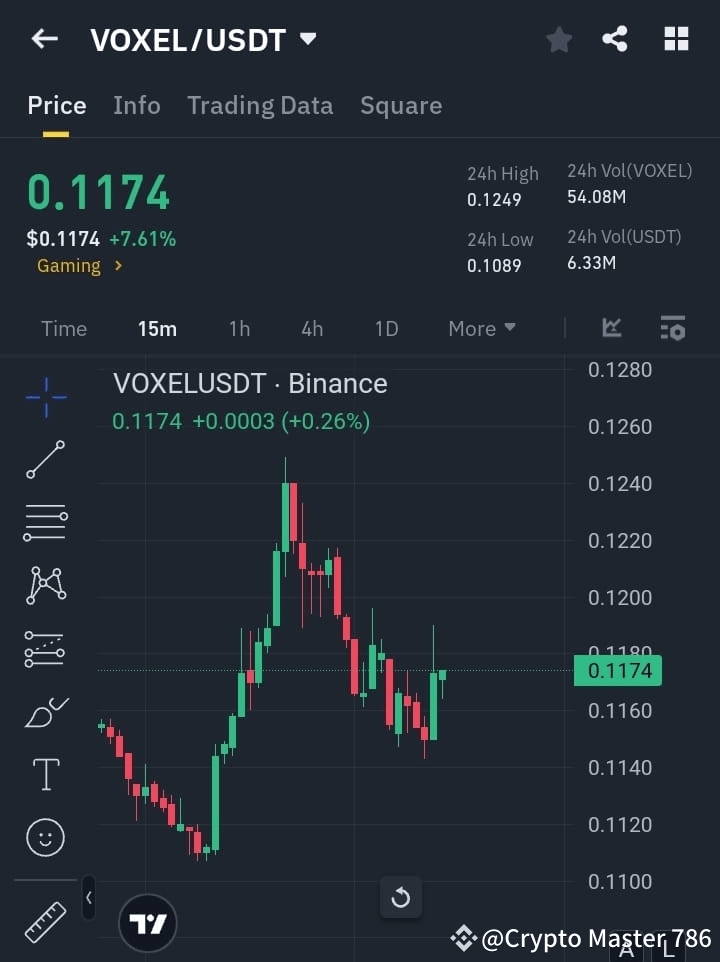
Task: Open the horizontal lines drawing tool
Action: point(44,523)
